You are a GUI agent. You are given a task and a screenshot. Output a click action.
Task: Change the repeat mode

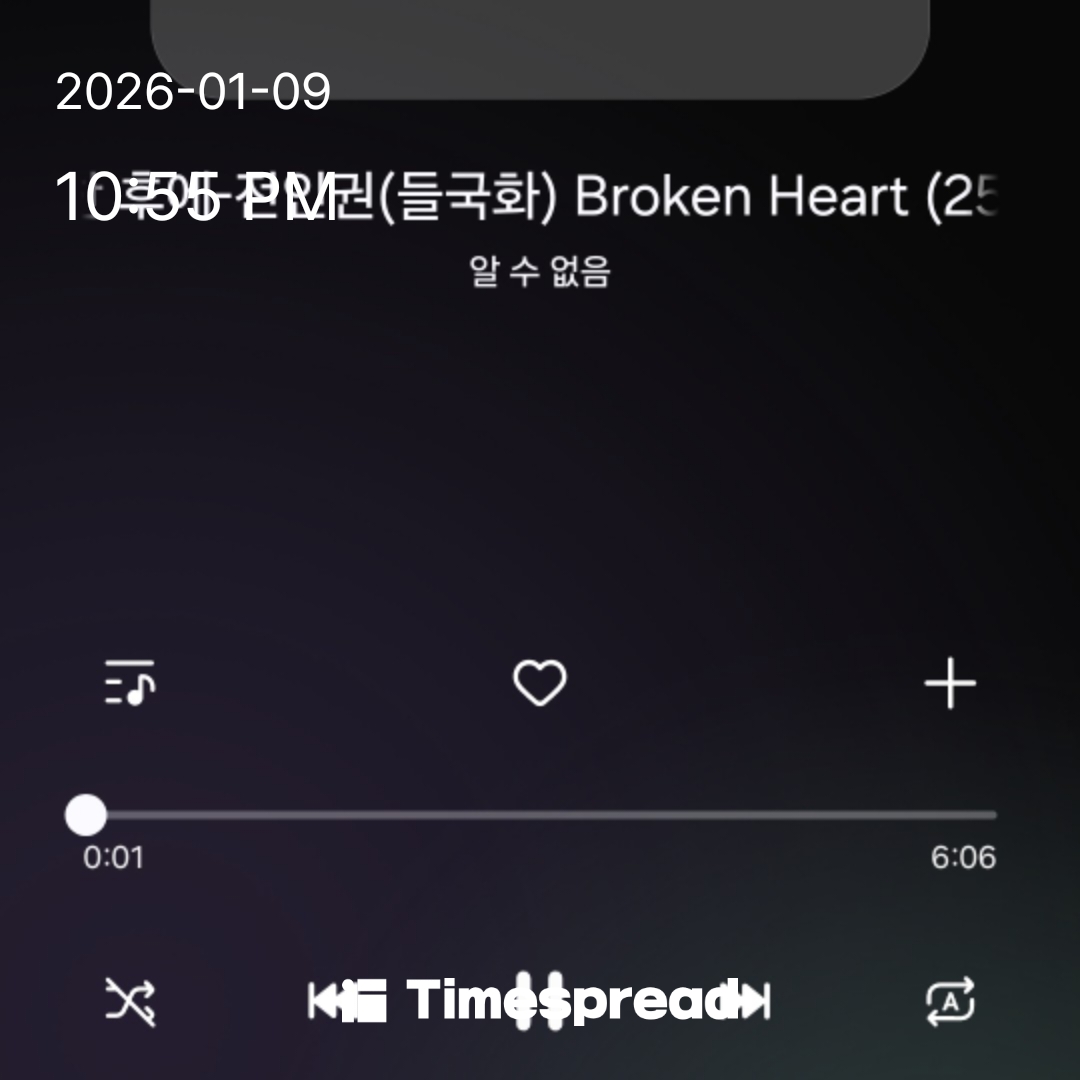pos(950,1001)
